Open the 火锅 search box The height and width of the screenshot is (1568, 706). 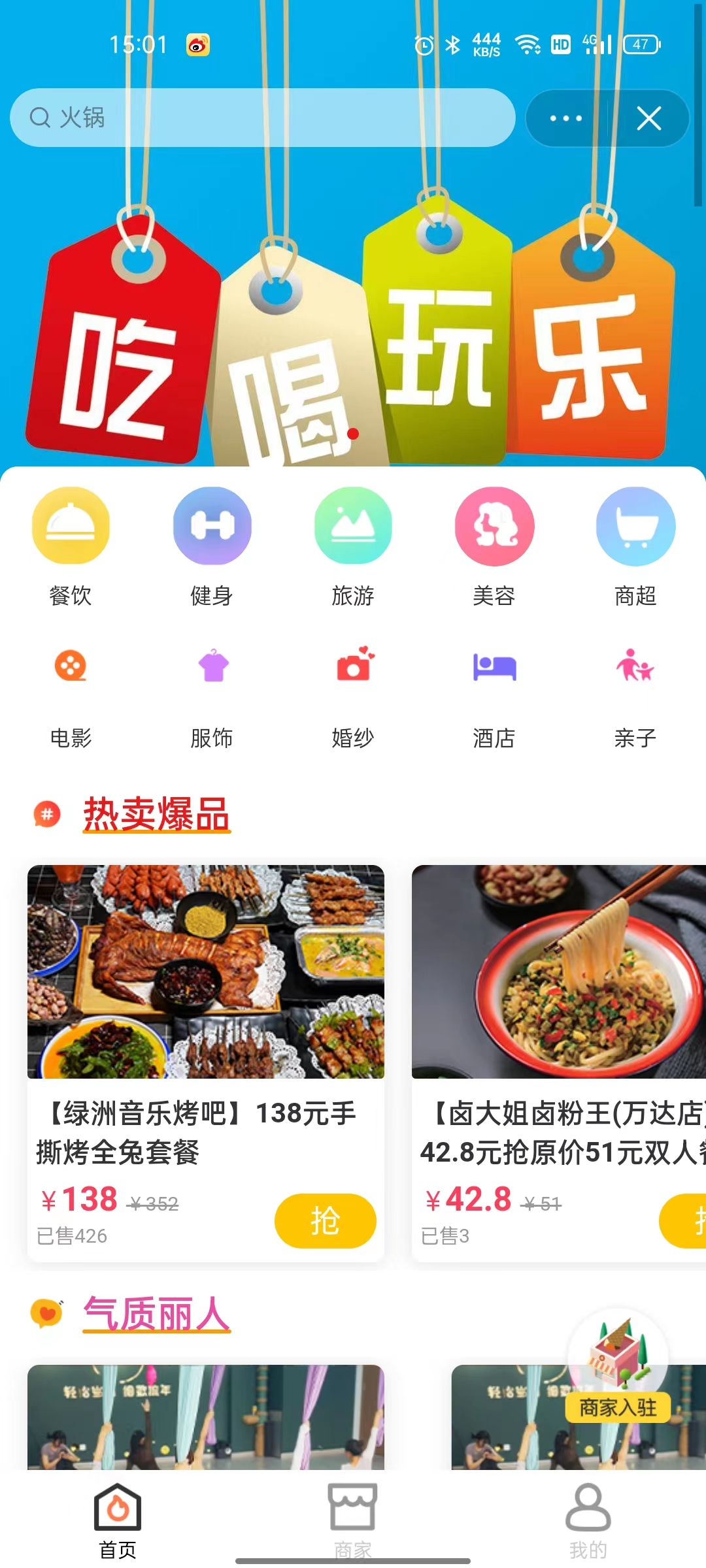pyautogui.click(x=261, y=118)
